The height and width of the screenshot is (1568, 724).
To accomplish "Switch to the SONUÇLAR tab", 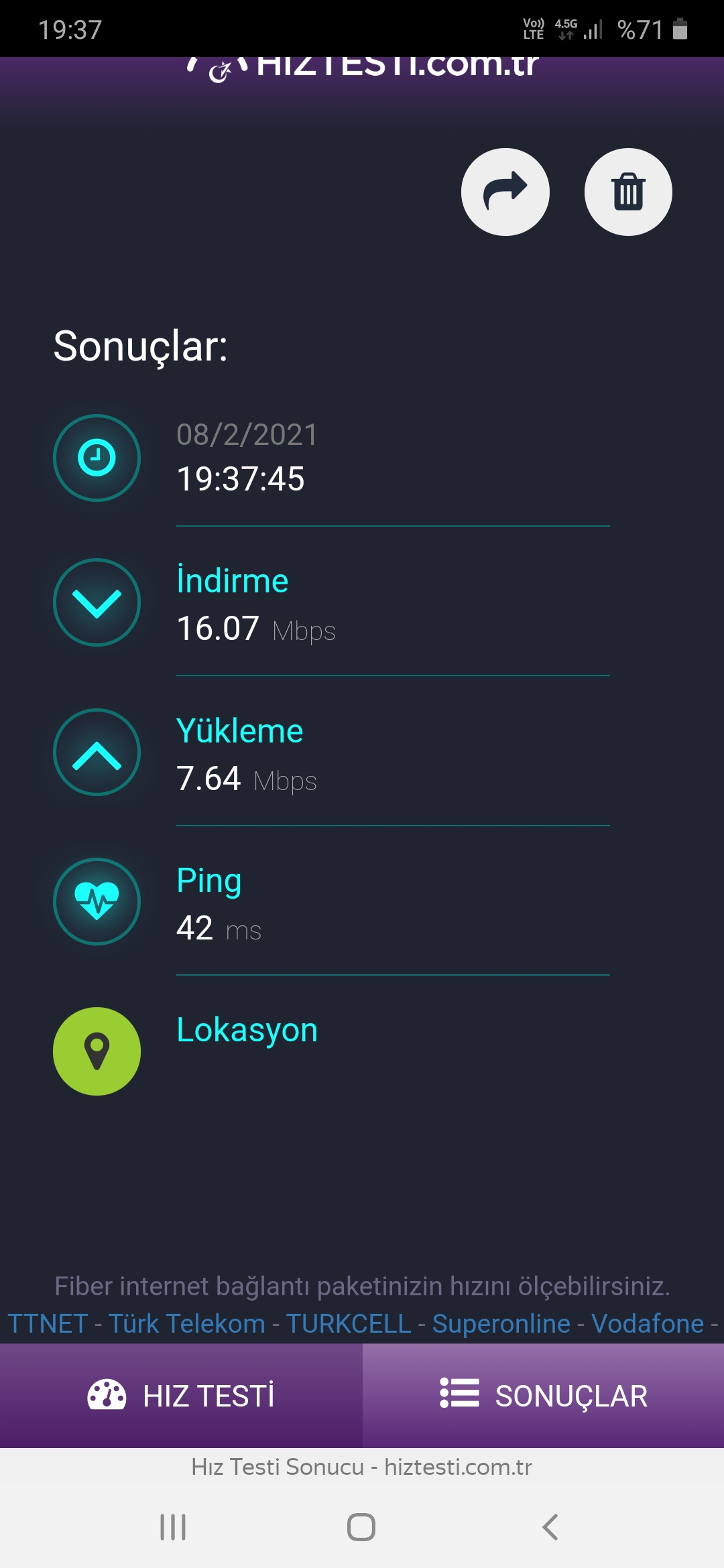I will click(x=544, y=1396).
